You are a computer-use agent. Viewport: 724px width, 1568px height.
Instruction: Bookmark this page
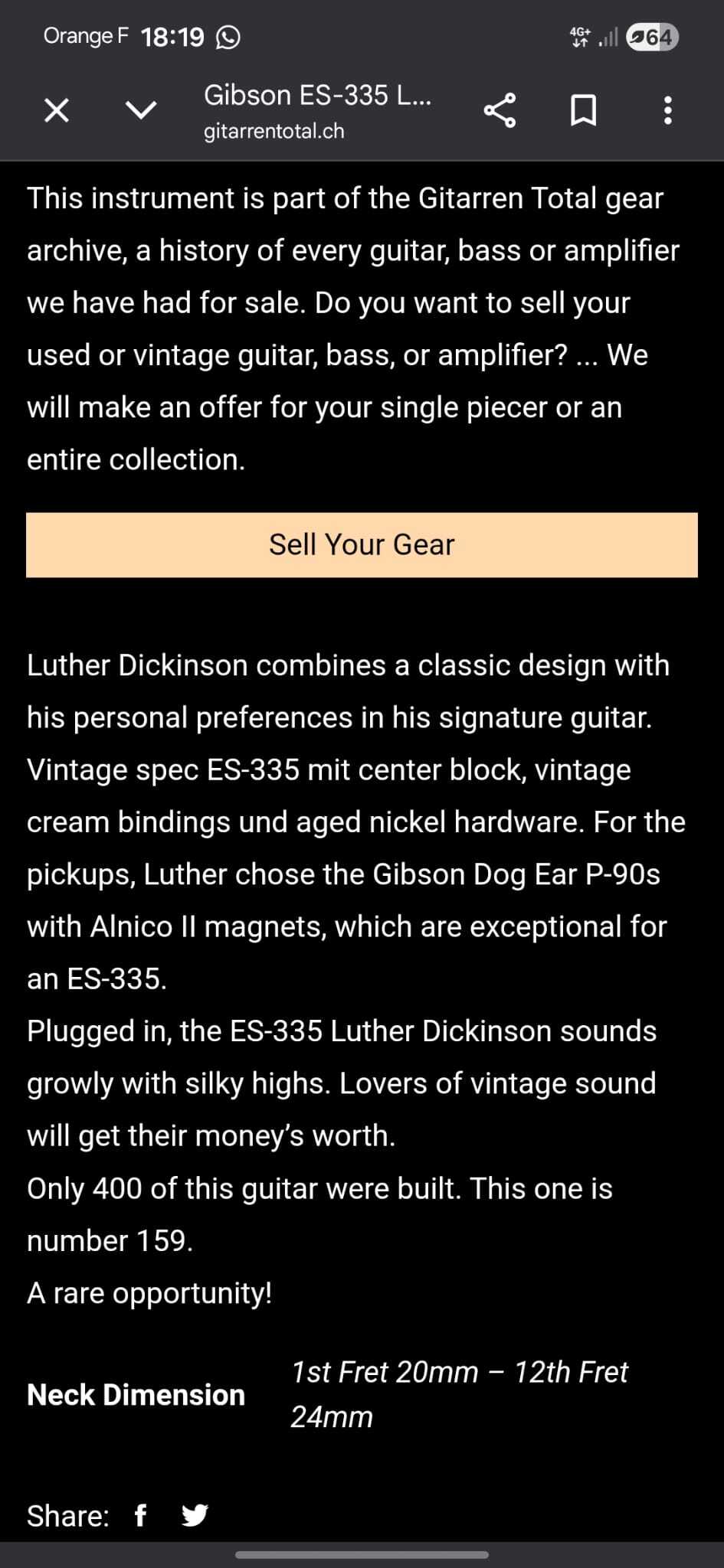point(584,111)
